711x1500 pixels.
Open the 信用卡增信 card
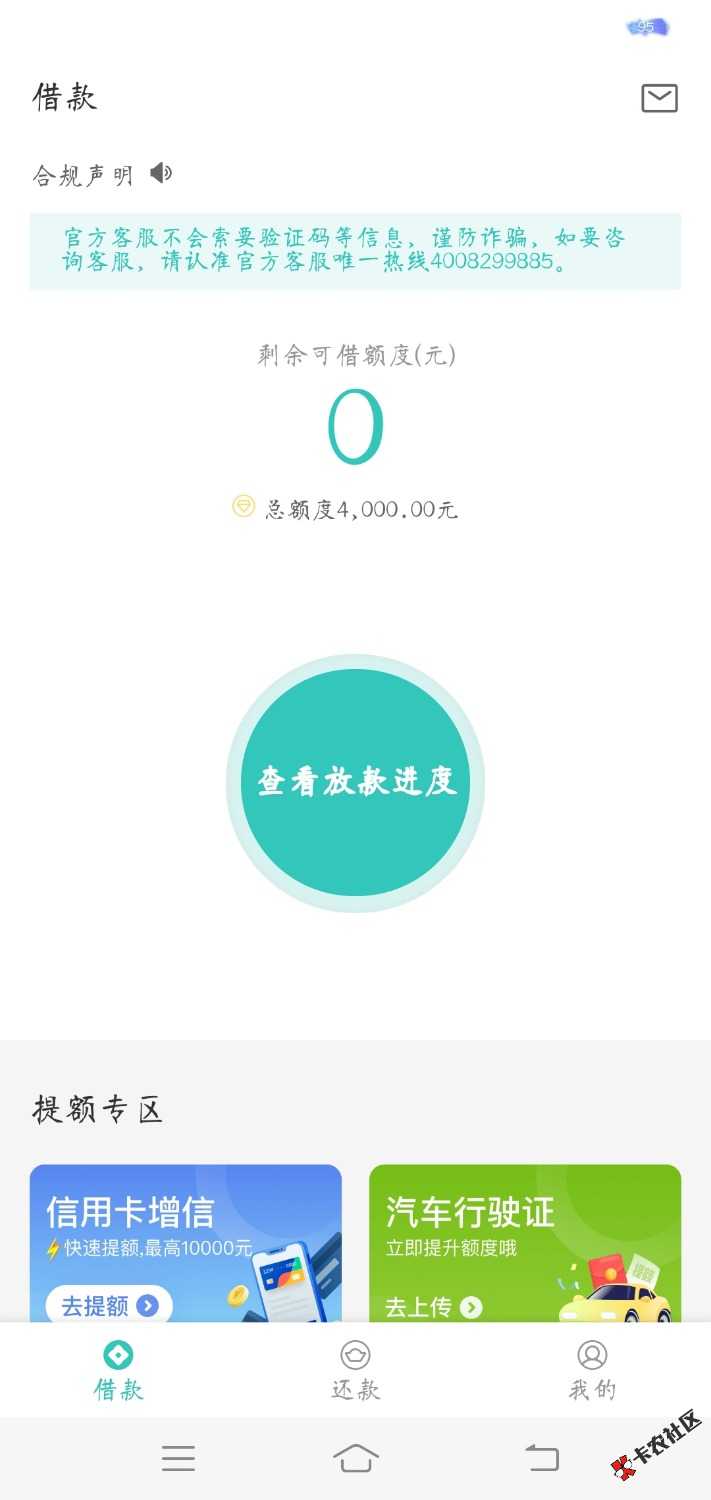pyautogui.click(x=185, y=1232)
